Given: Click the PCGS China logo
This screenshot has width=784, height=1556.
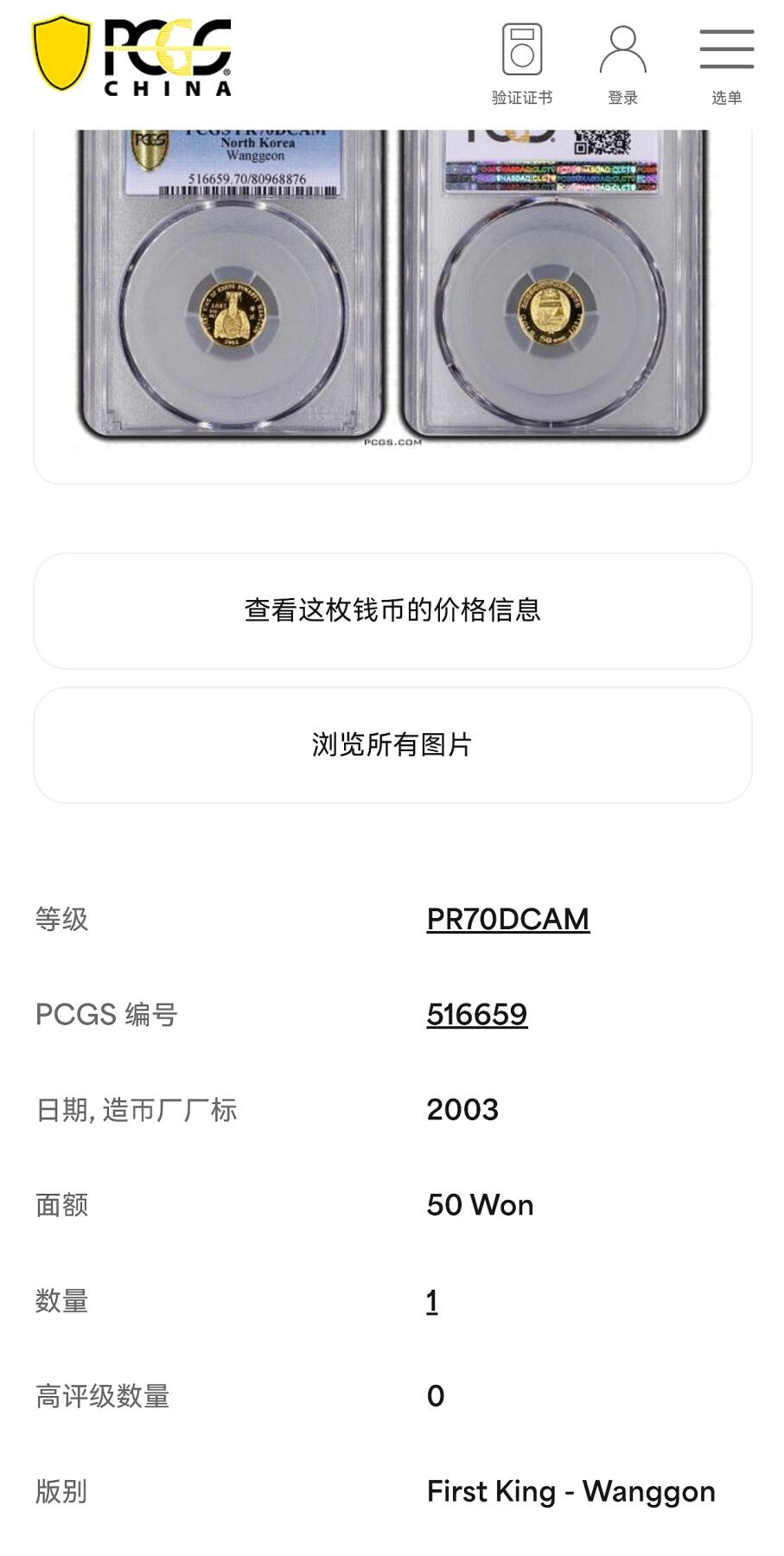Looking at the screenshot, I should pyautogui.click(x=130, y=56).
